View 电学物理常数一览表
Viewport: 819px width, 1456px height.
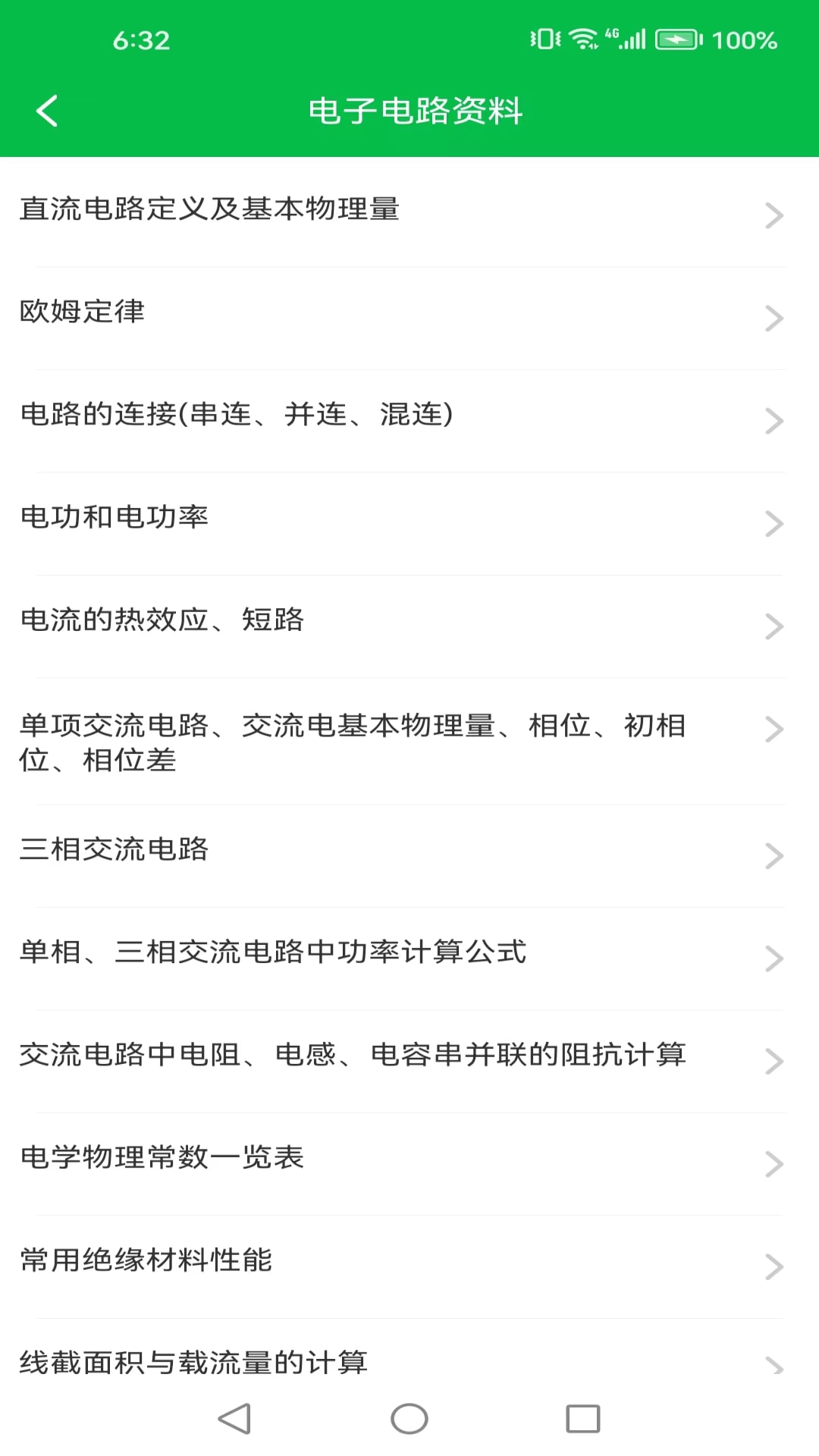pos(409,1164)
